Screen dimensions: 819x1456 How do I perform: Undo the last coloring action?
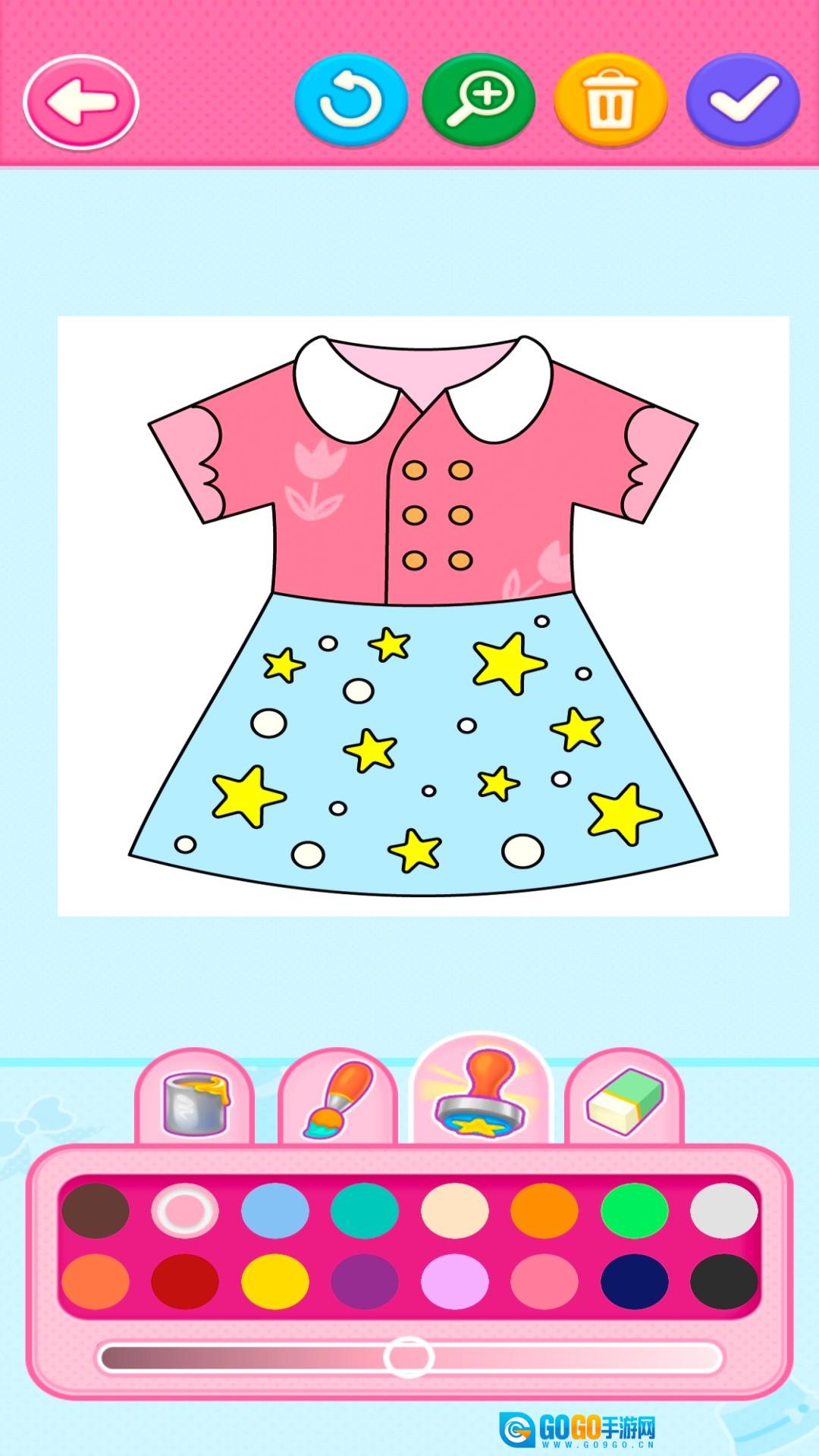tap(350, 99)
